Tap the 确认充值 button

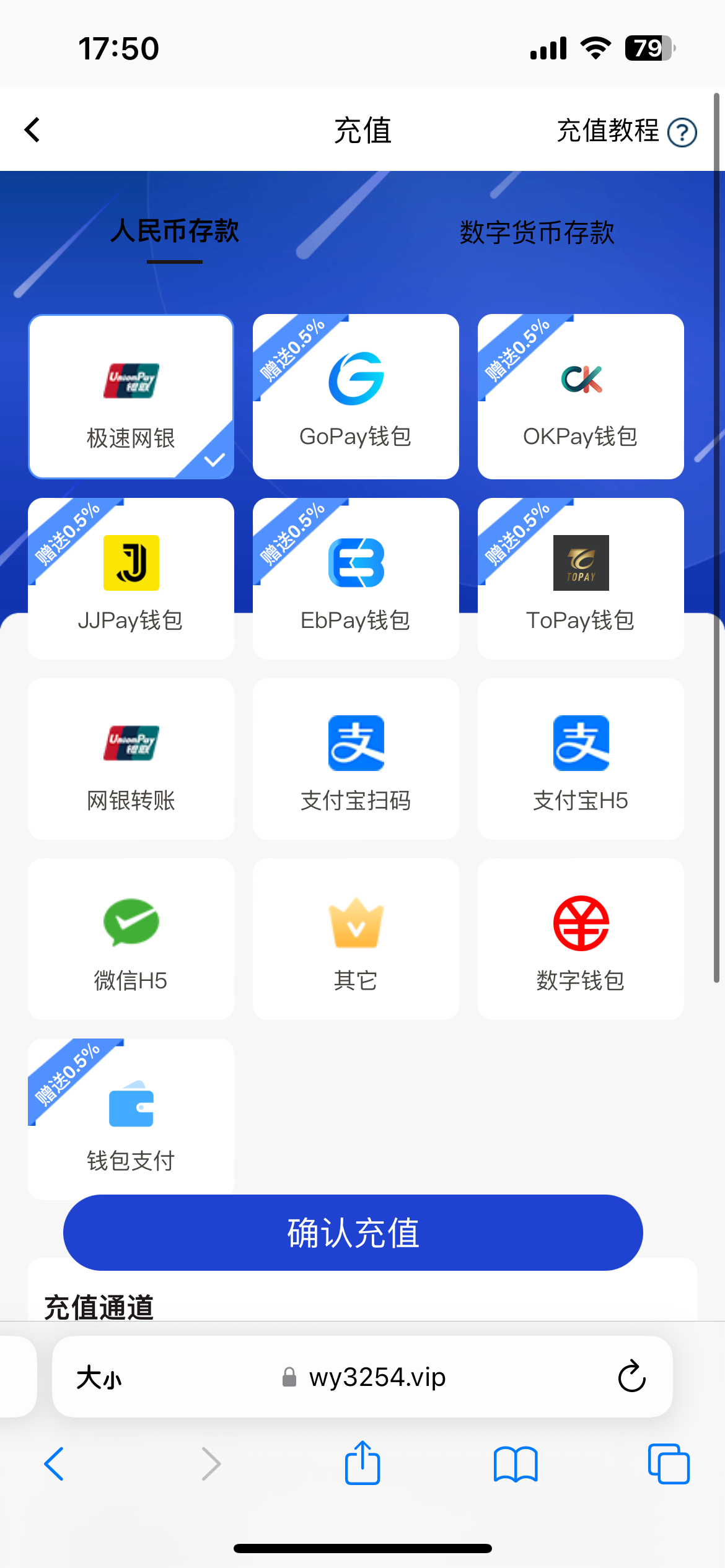tap(353, 1232)
